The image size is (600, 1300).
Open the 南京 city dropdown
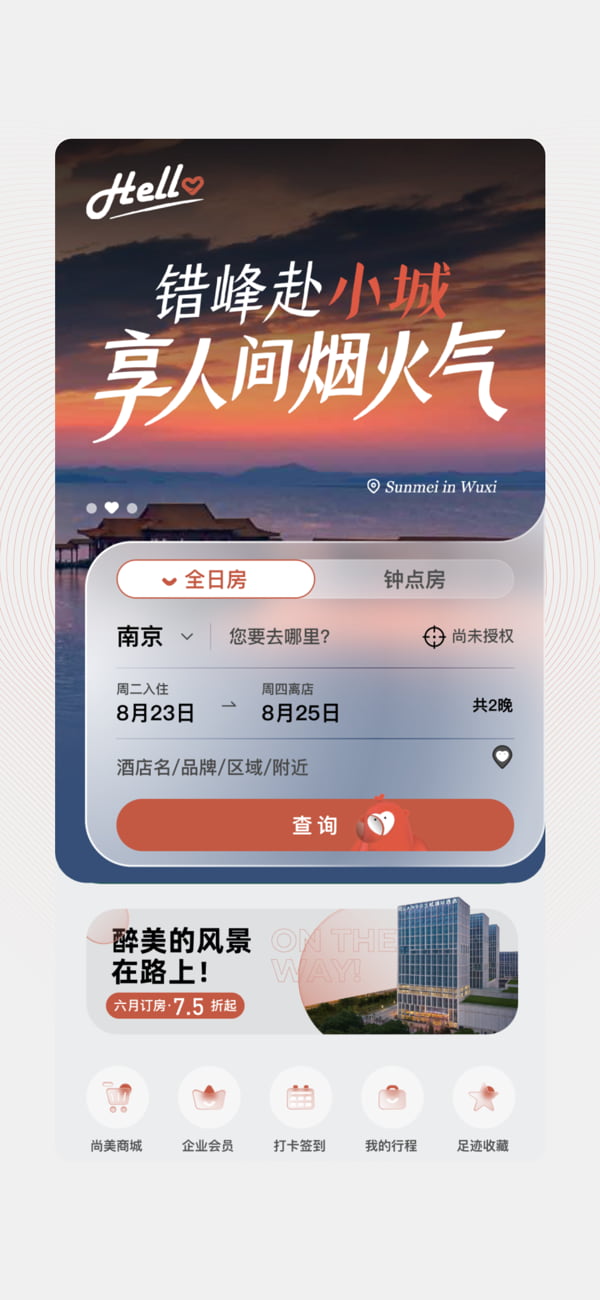(155, 637)
